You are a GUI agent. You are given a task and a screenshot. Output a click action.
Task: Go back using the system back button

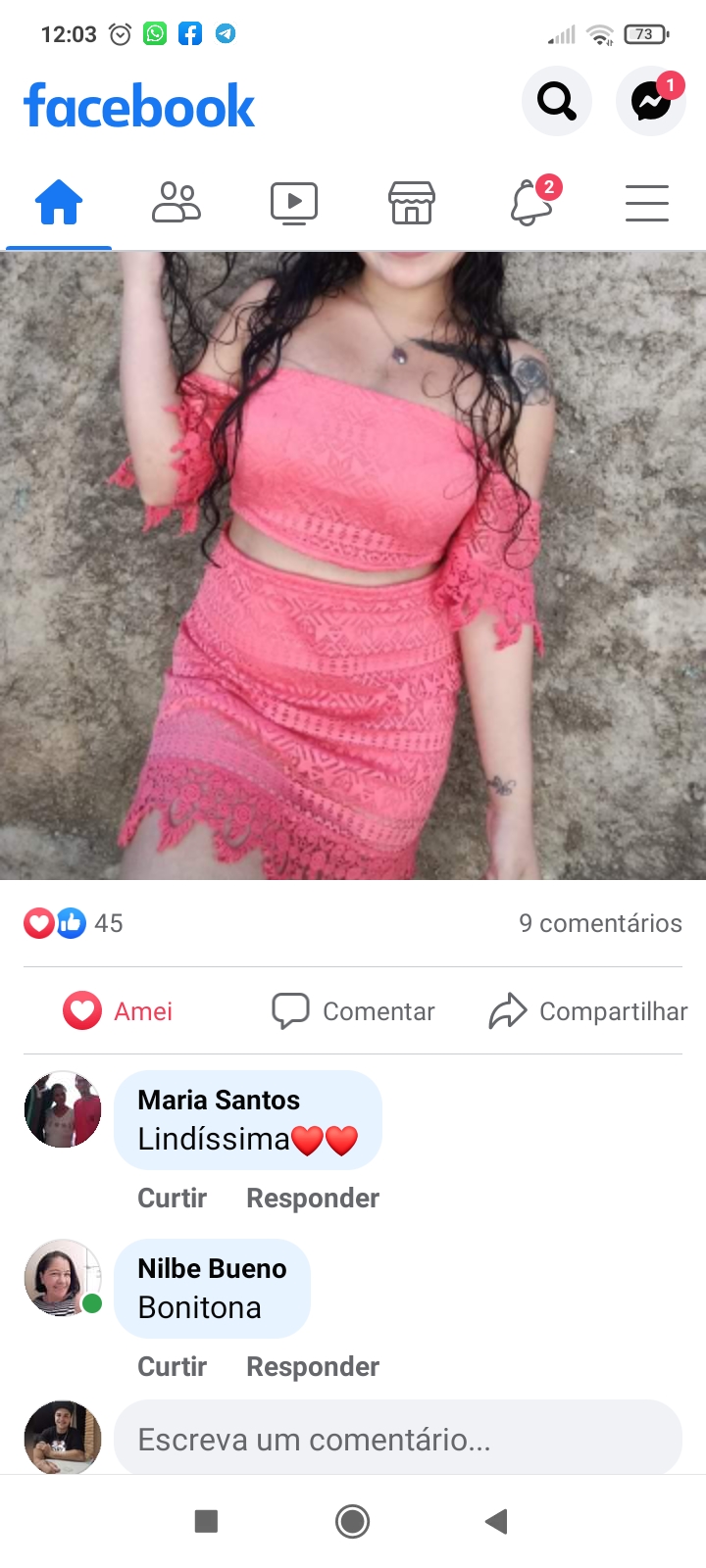tap(497, 1521)
